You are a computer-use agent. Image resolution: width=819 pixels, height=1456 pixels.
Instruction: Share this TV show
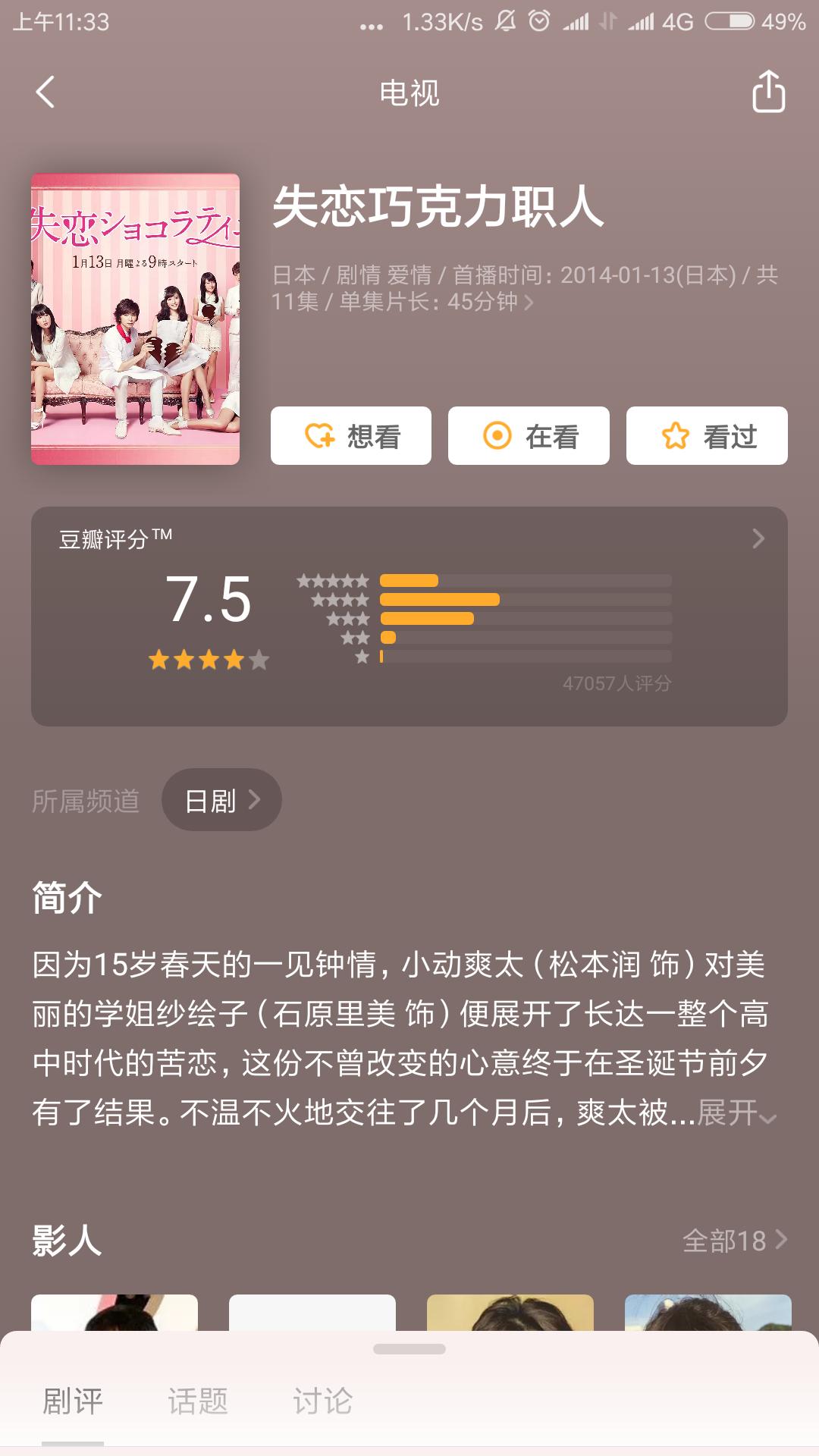767,92
